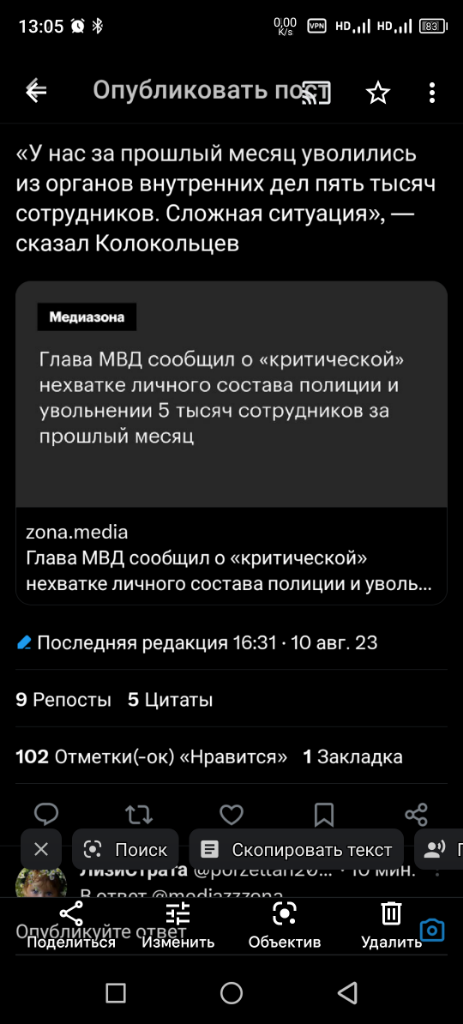Delete the screenshot via Удалить
The image size is (463, 1024).
pyautogui.click(x=391, y=926)
